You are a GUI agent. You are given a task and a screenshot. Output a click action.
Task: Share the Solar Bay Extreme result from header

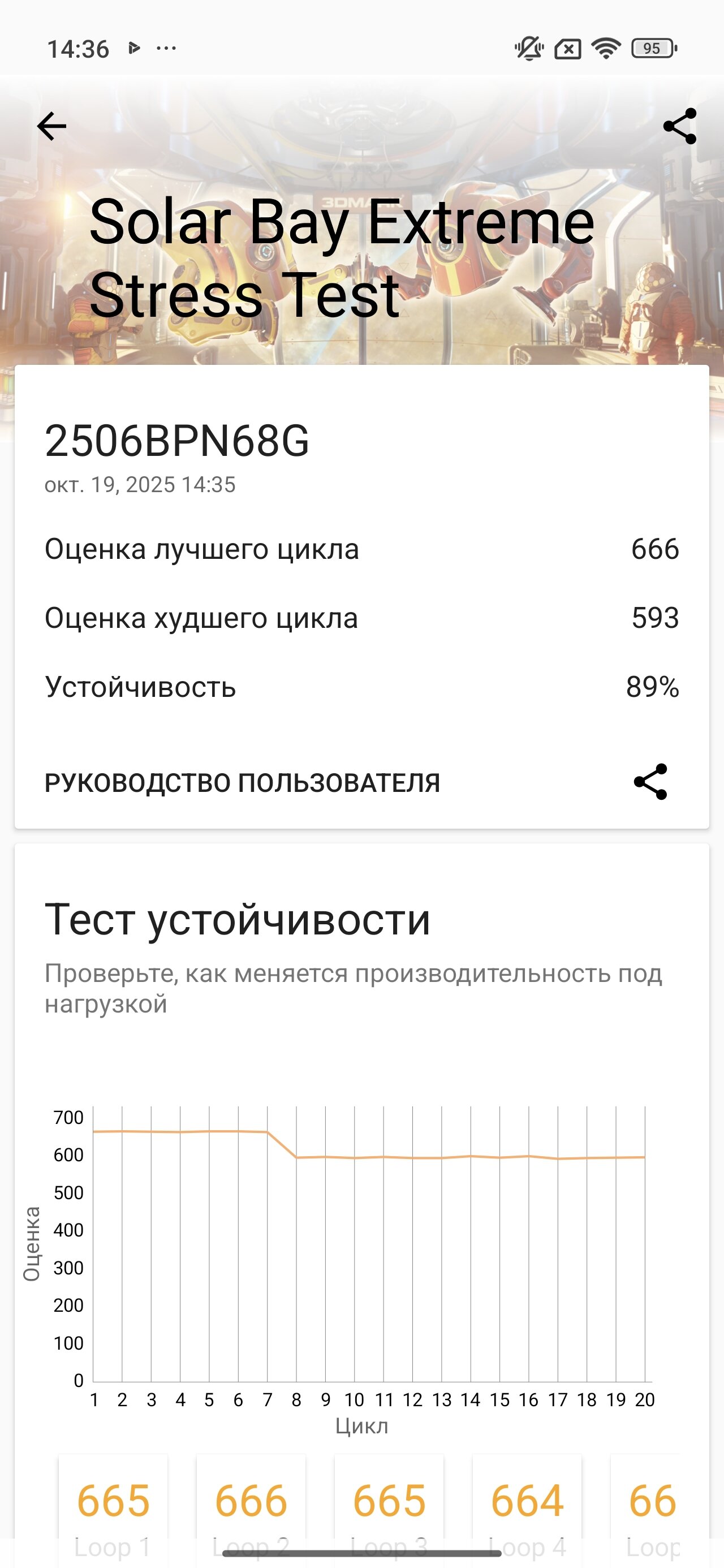point(679,127)
